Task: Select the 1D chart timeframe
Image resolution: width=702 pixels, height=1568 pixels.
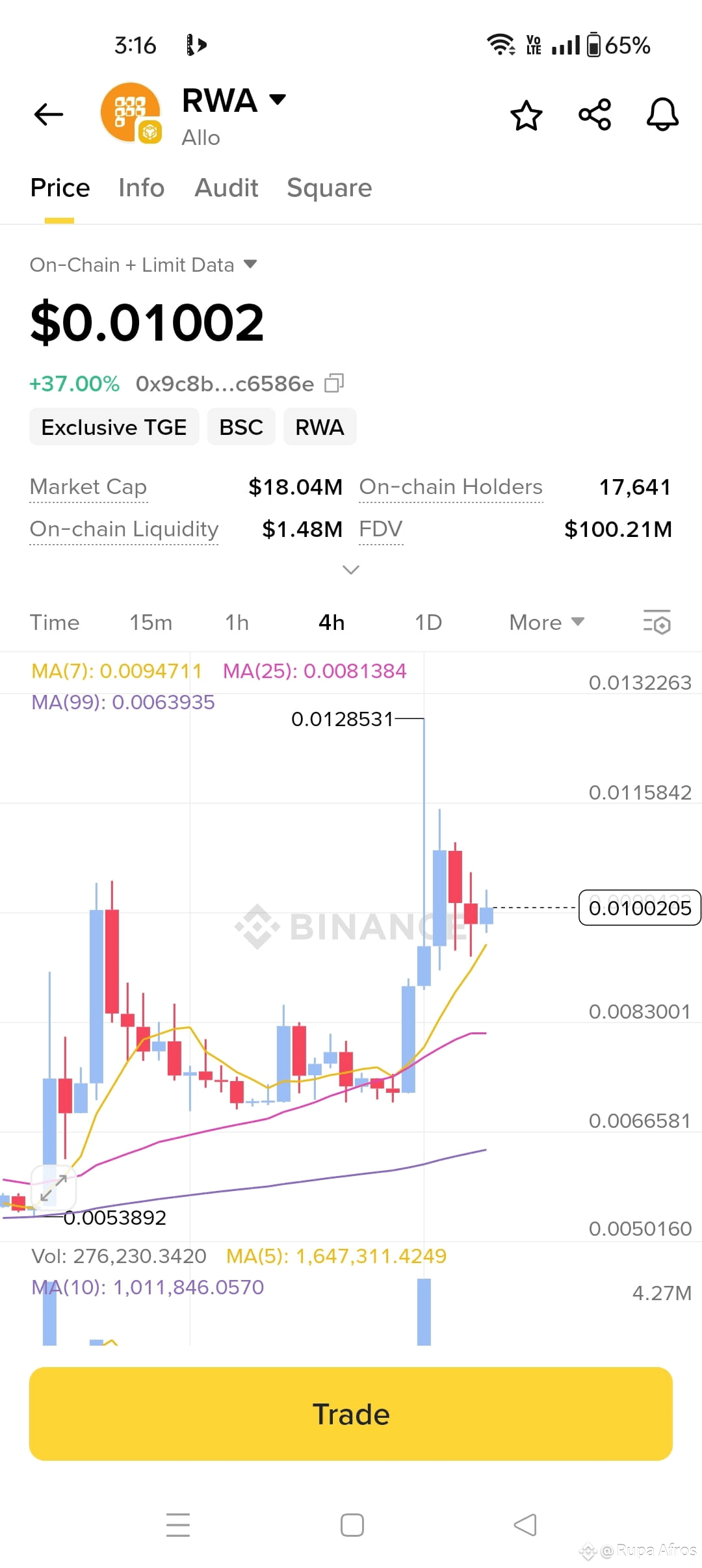Action: click(x=428, y=622)
